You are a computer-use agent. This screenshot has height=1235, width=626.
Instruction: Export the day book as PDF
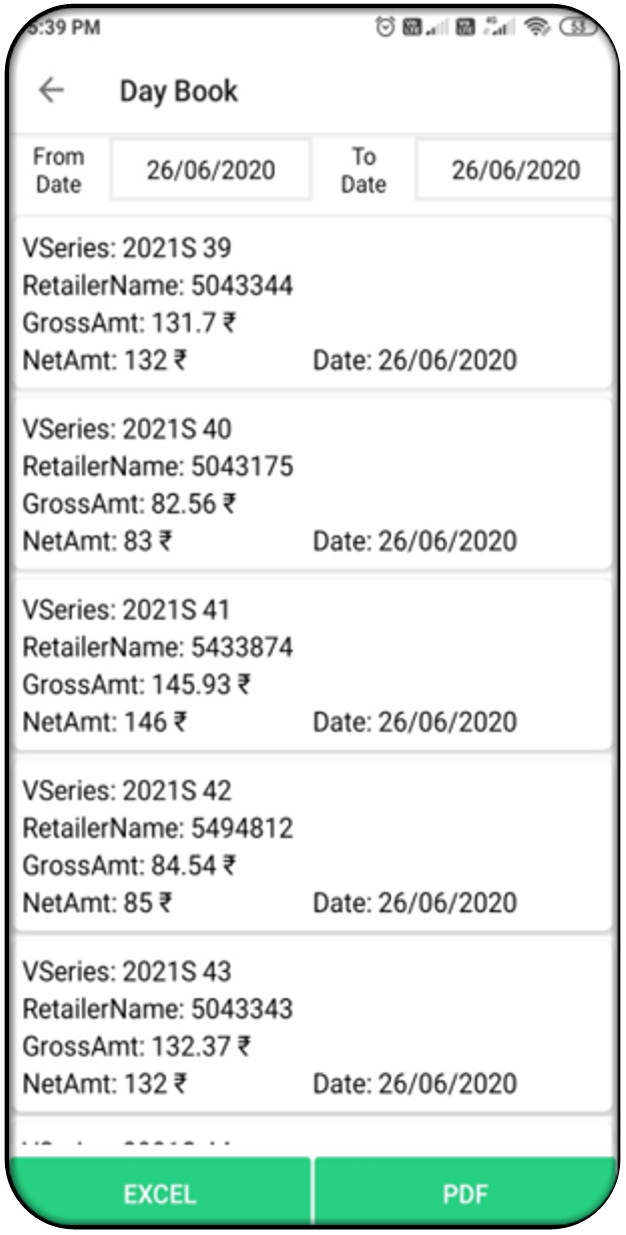tap(465, 1194)
